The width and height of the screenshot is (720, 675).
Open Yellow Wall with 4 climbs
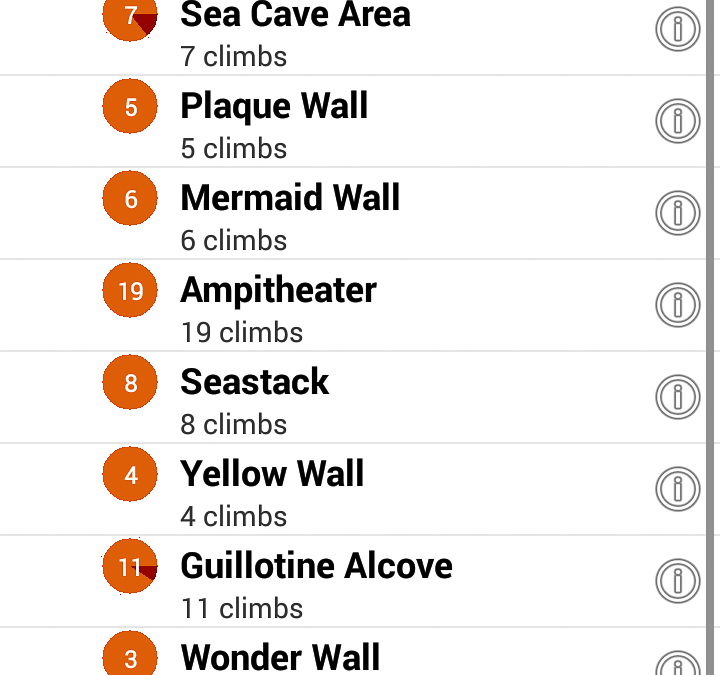(x=272, y=491)
